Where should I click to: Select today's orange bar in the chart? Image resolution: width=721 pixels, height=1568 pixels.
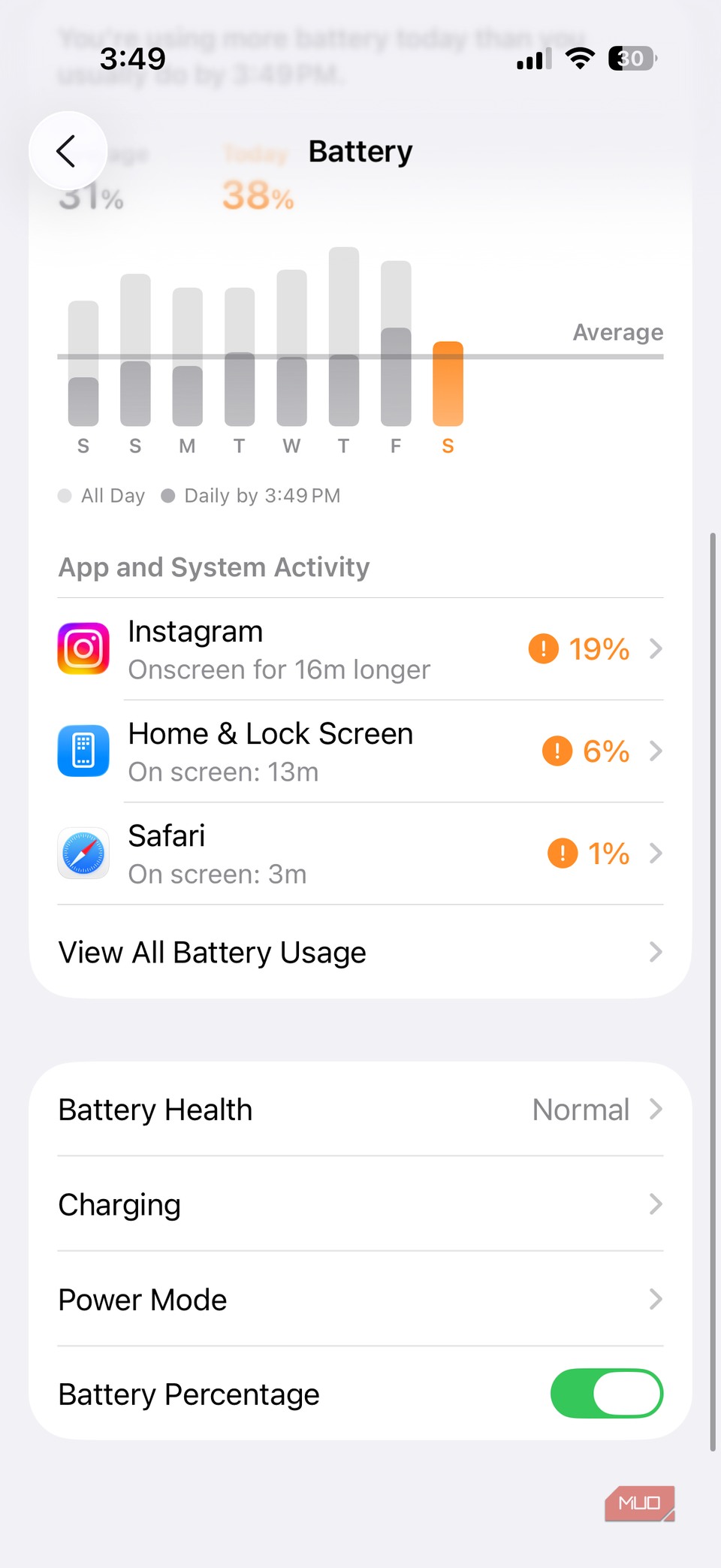pos(448,384)
